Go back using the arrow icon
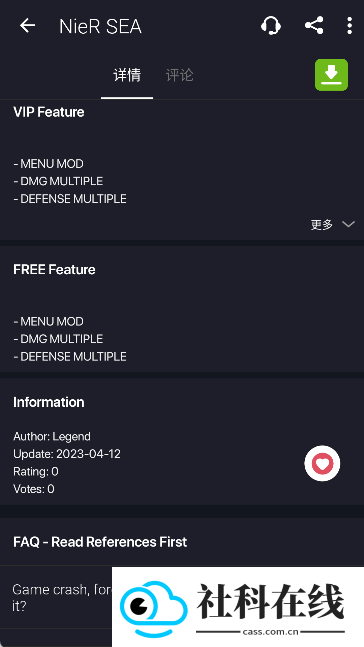 click(x=27, y=26)
